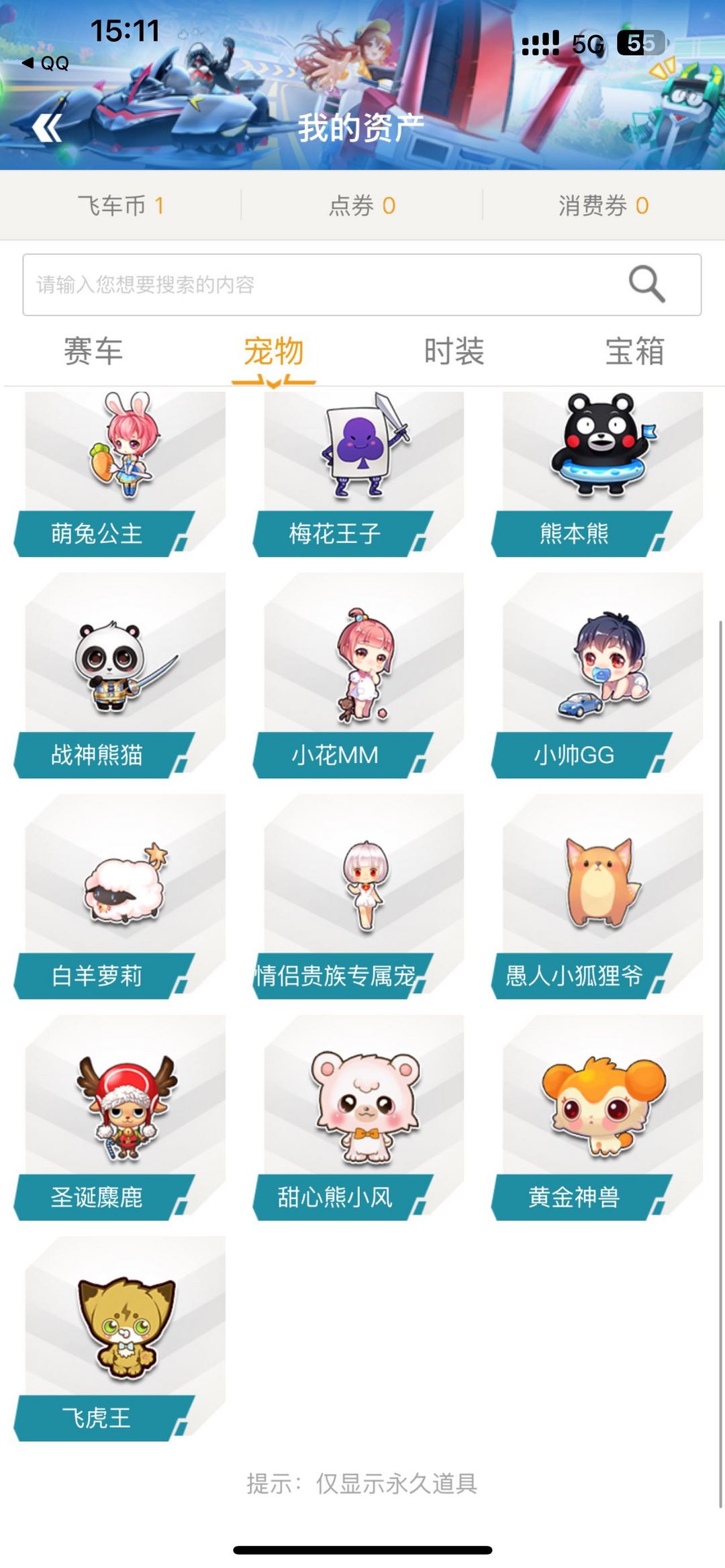Tap the magnifier search icon
This screenshot has width=725, height=1568.
(646, 284)
